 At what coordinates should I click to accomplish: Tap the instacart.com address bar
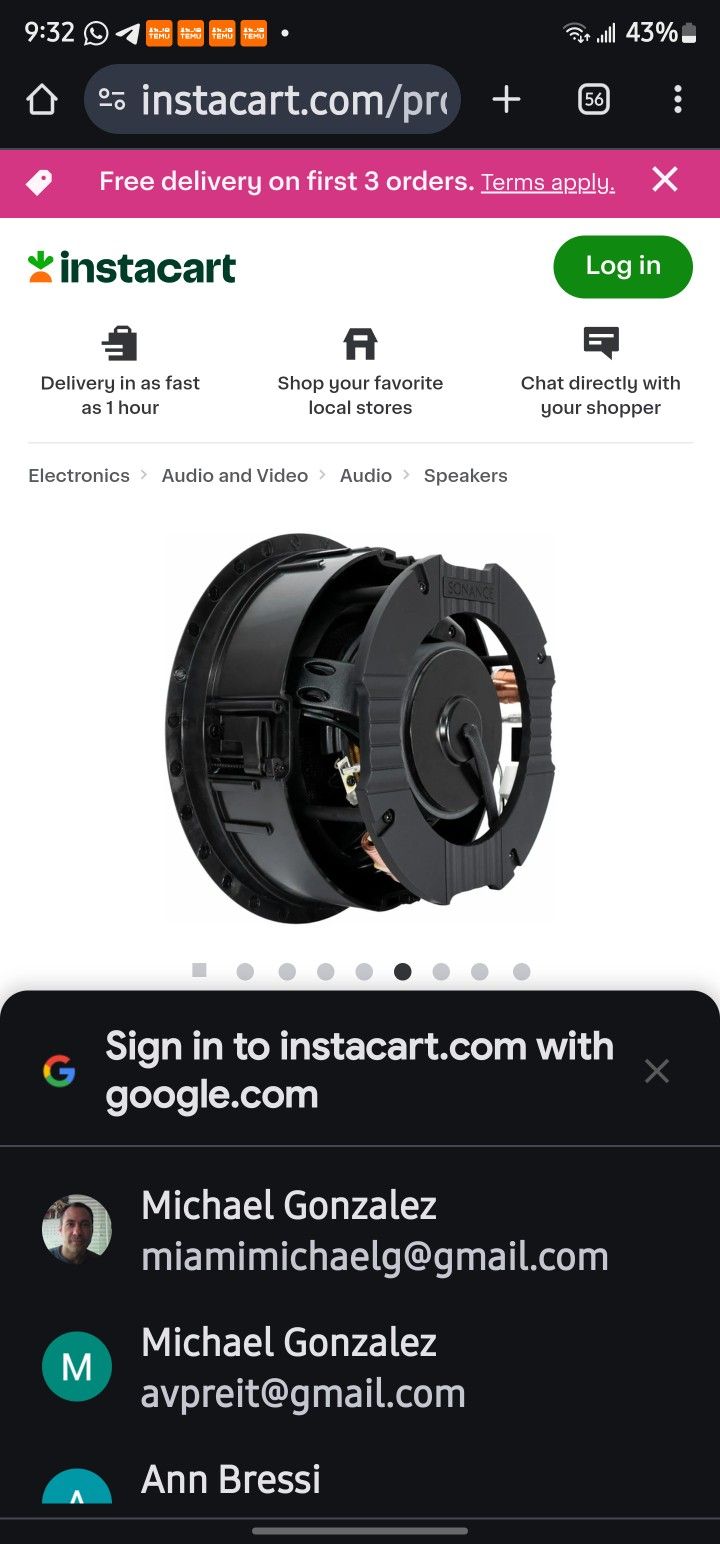272,99
